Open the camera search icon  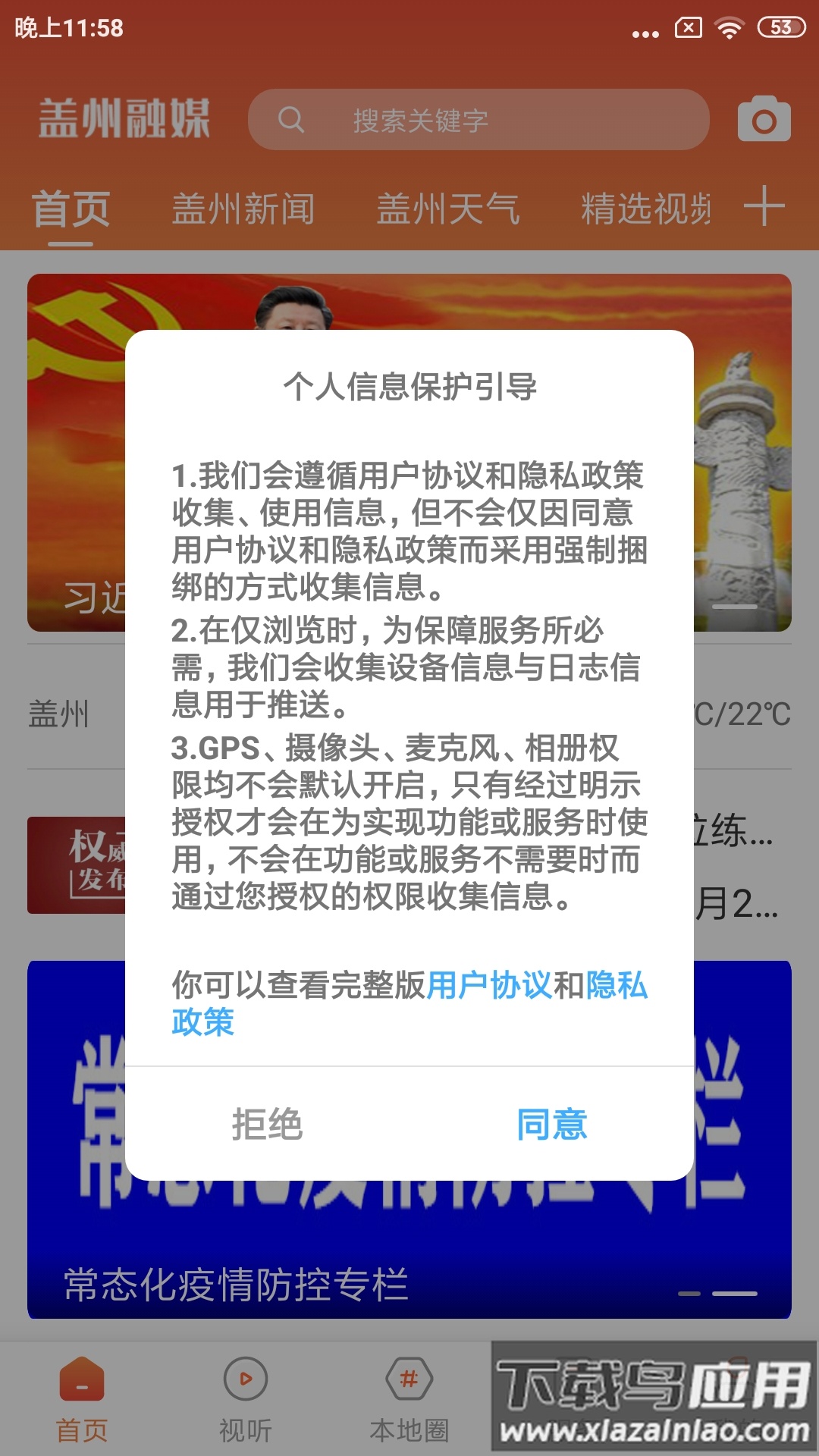point(766,120)
